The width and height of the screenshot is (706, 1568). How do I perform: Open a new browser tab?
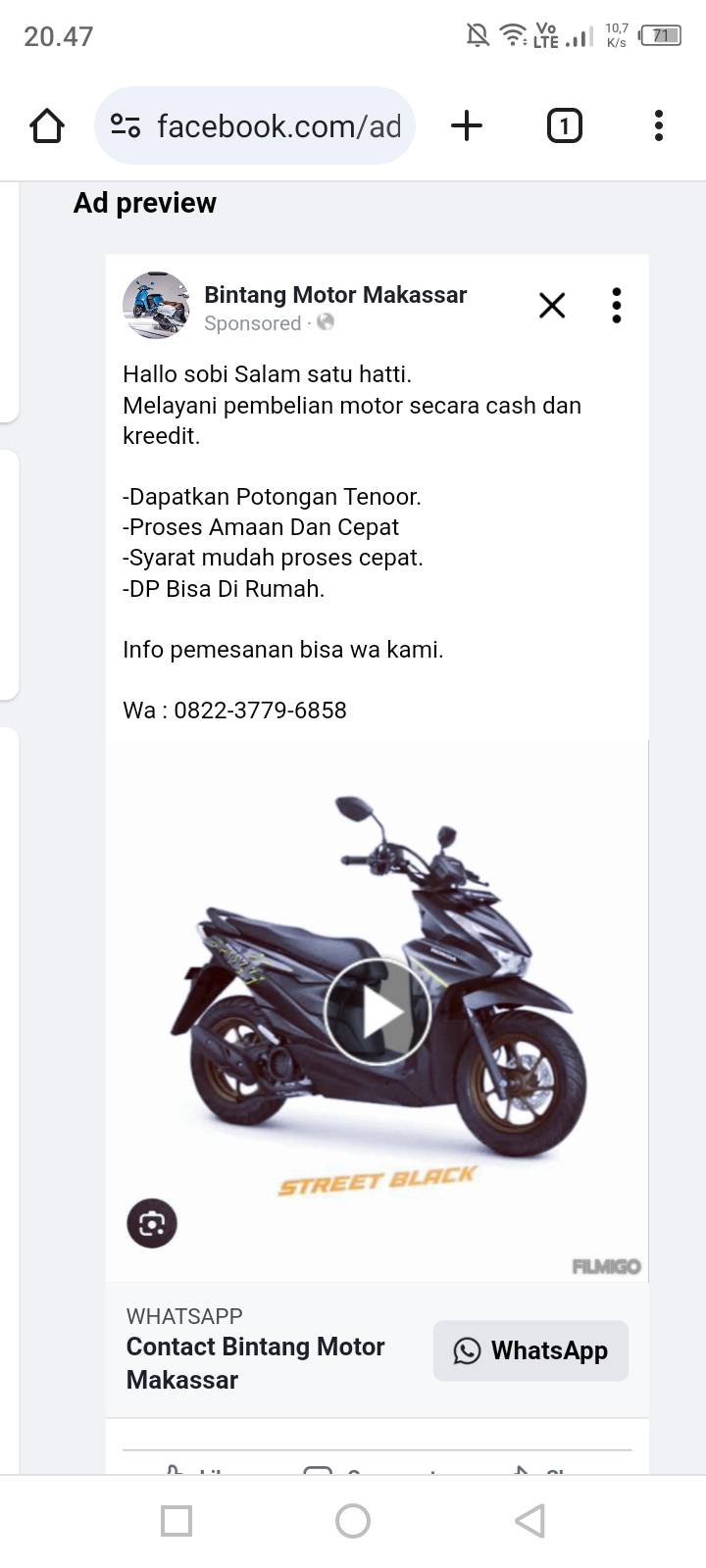(x=467, y=125)
